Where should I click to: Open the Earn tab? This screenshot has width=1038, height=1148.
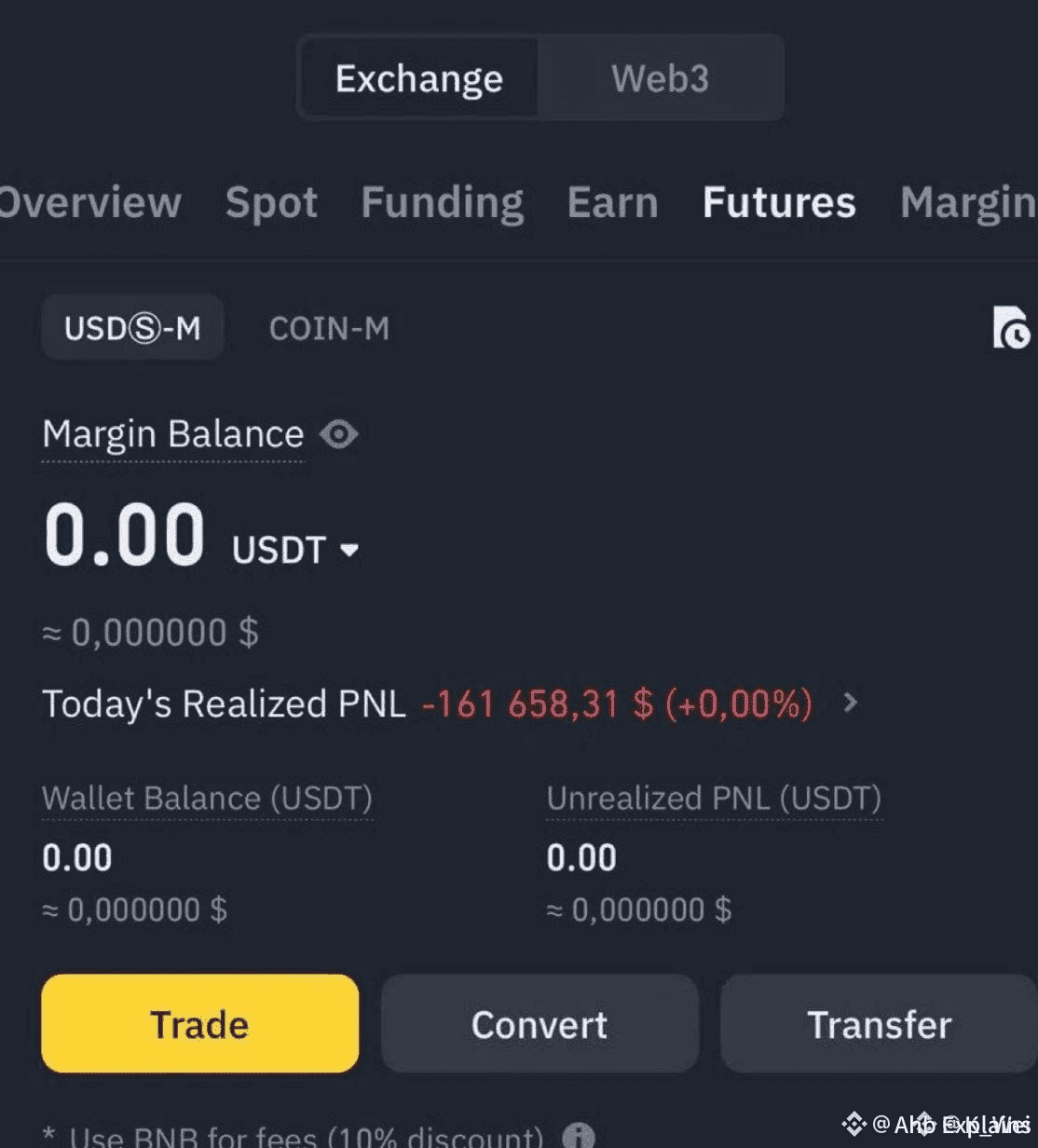point(612,202)
